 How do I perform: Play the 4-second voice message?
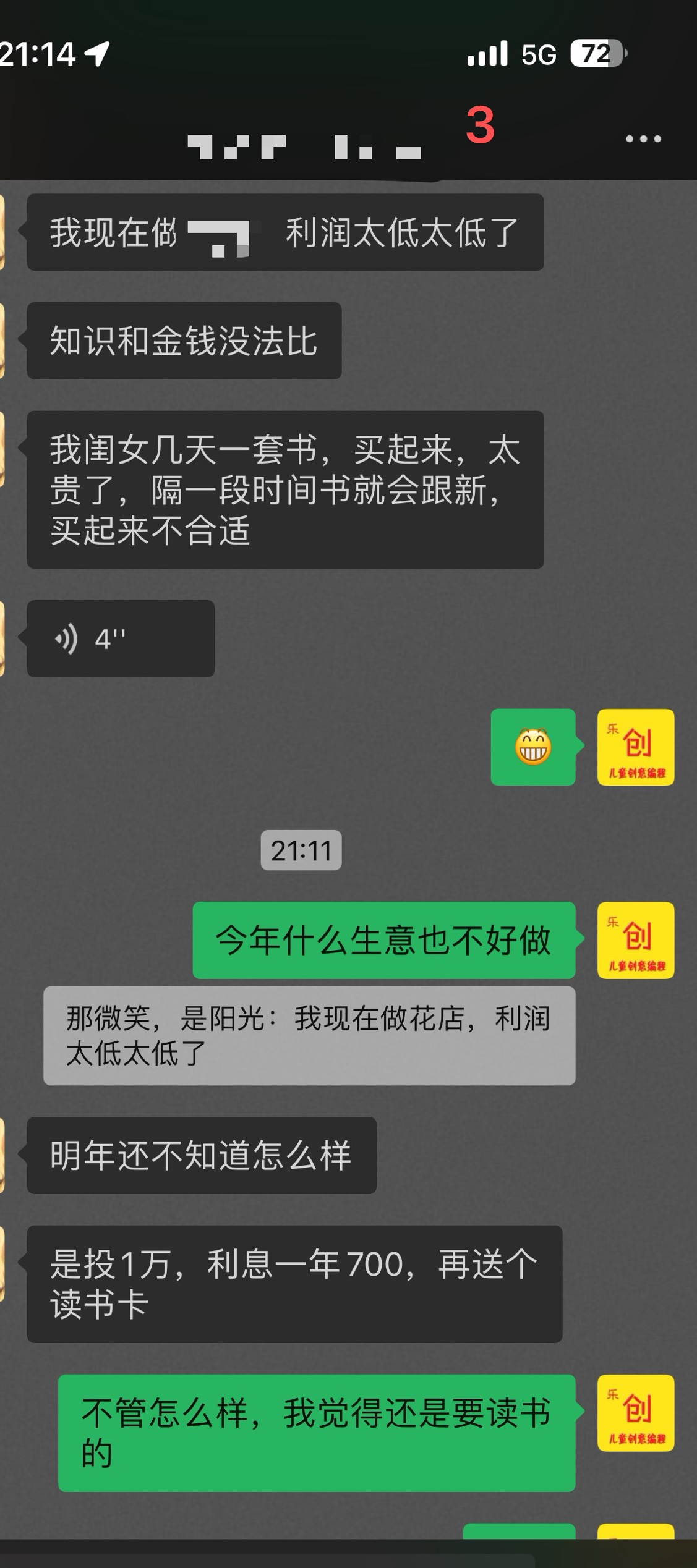pyautogui.click(x=121, y=638)
